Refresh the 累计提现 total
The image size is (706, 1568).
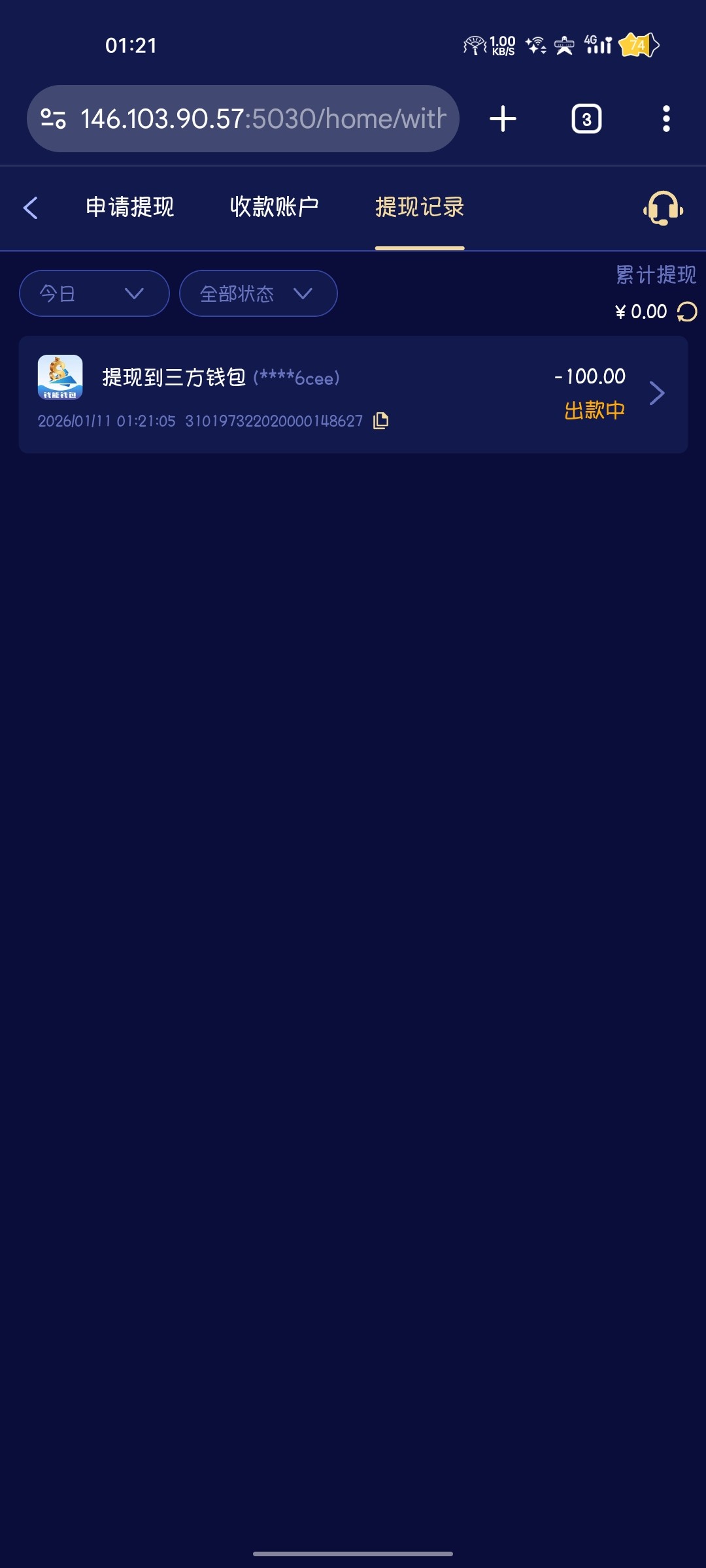687,312
